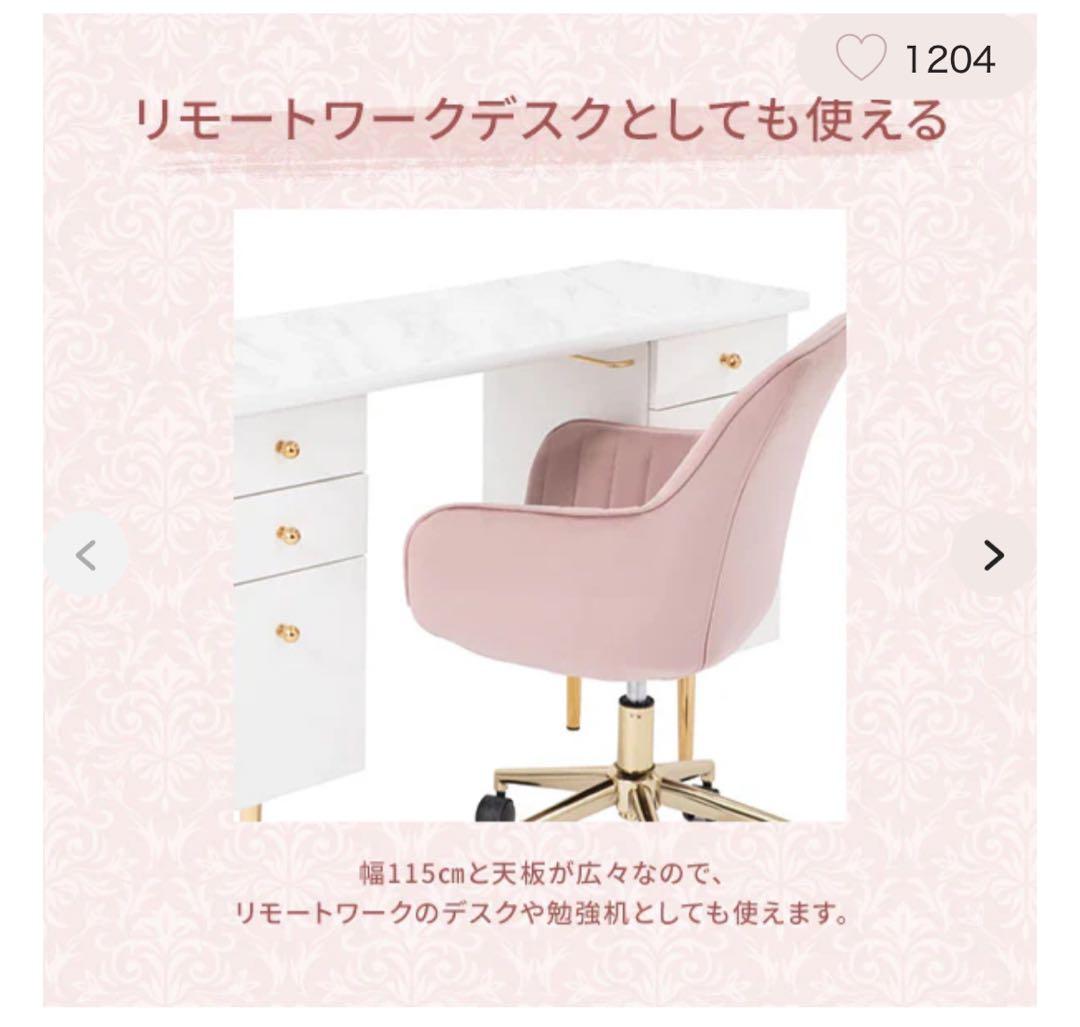
Task: Open the desk and chair product image
Action: 540,515
